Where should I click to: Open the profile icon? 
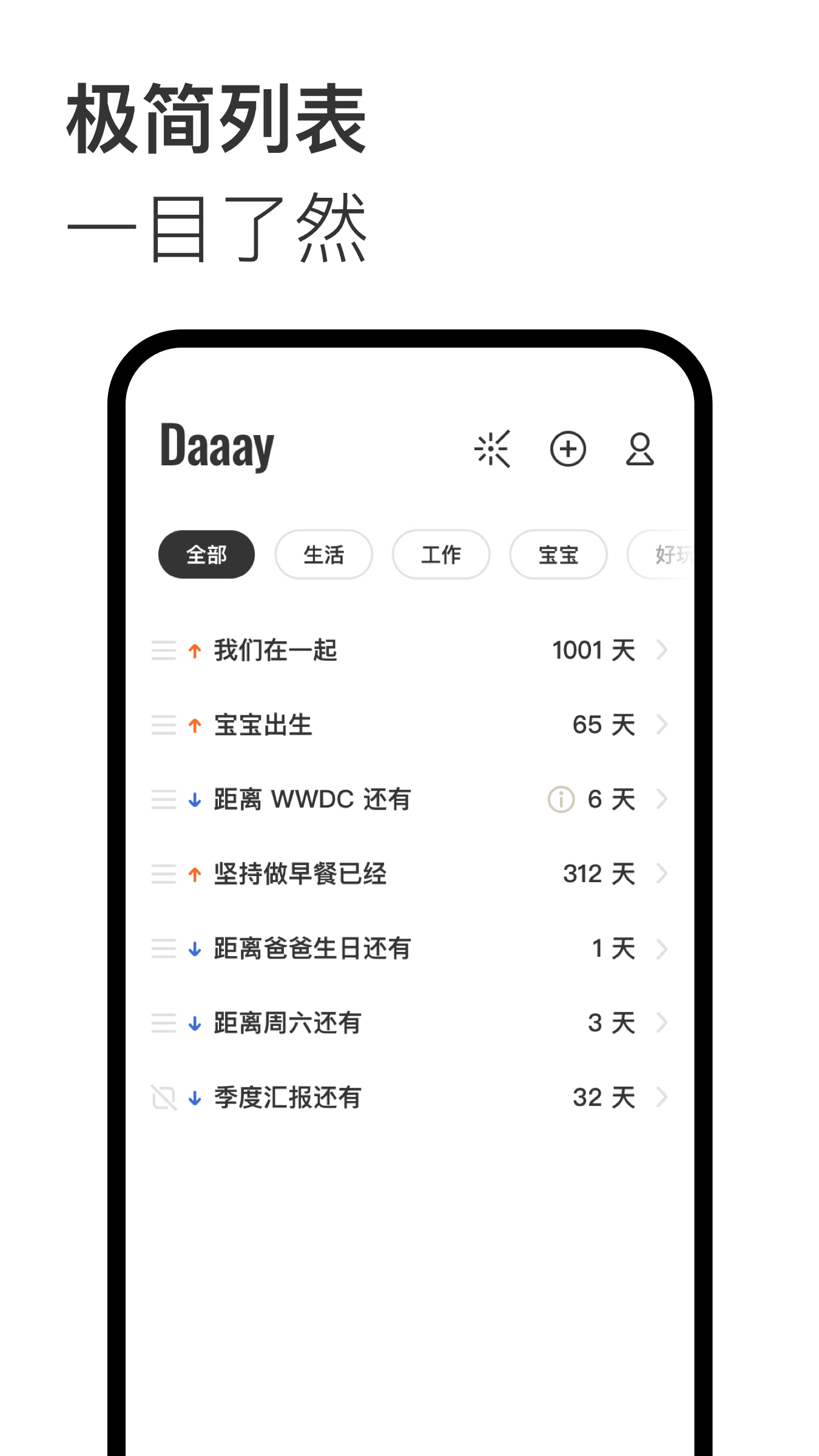pyautogui.click(x=641, y=449)
